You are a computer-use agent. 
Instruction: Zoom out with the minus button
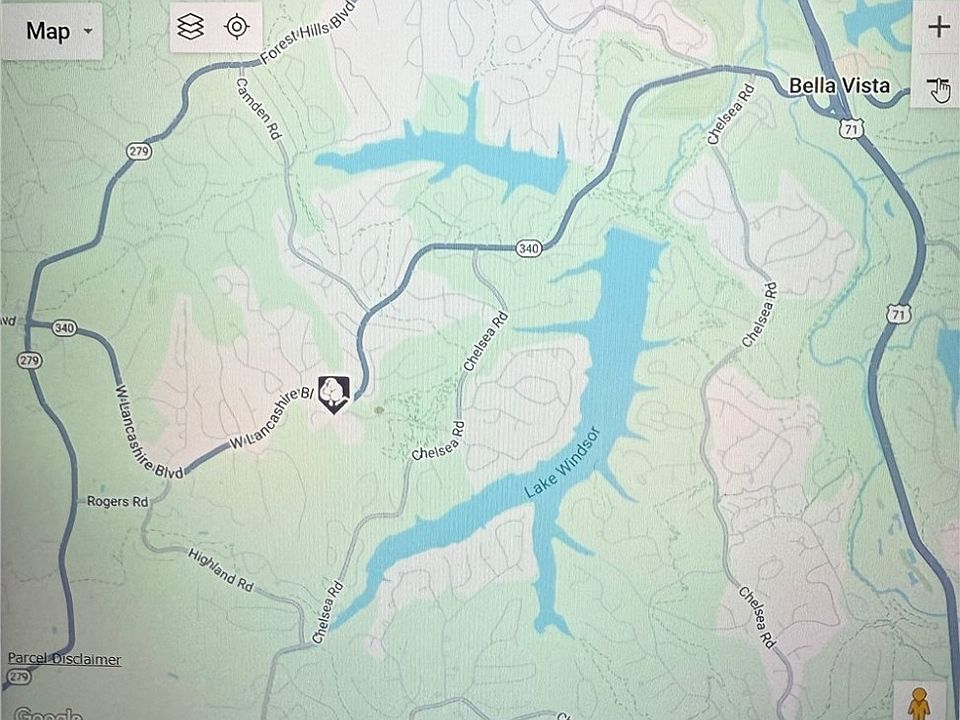[x=937, y=87]
